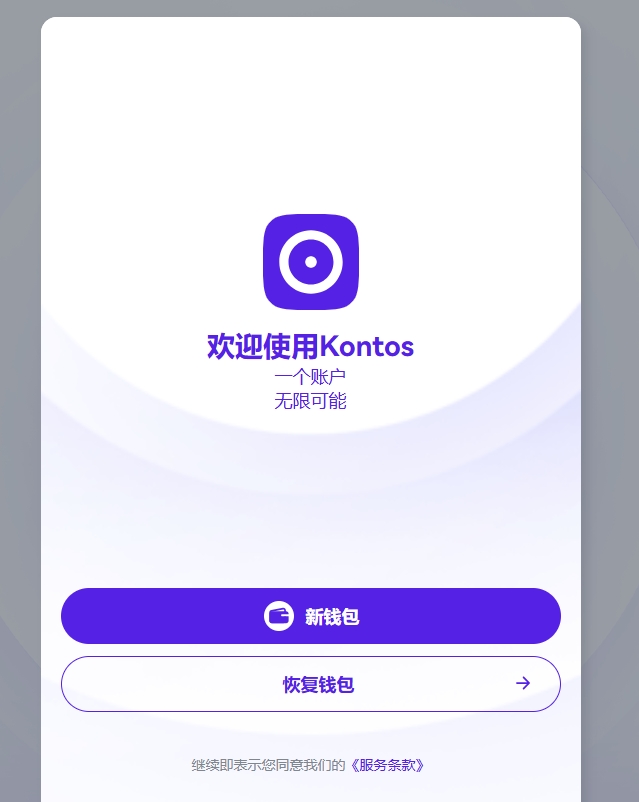Create a new wallet with 新钱包
Viewport: 639px width, 802px height.
pyautogui.click(x=311, y=616)
